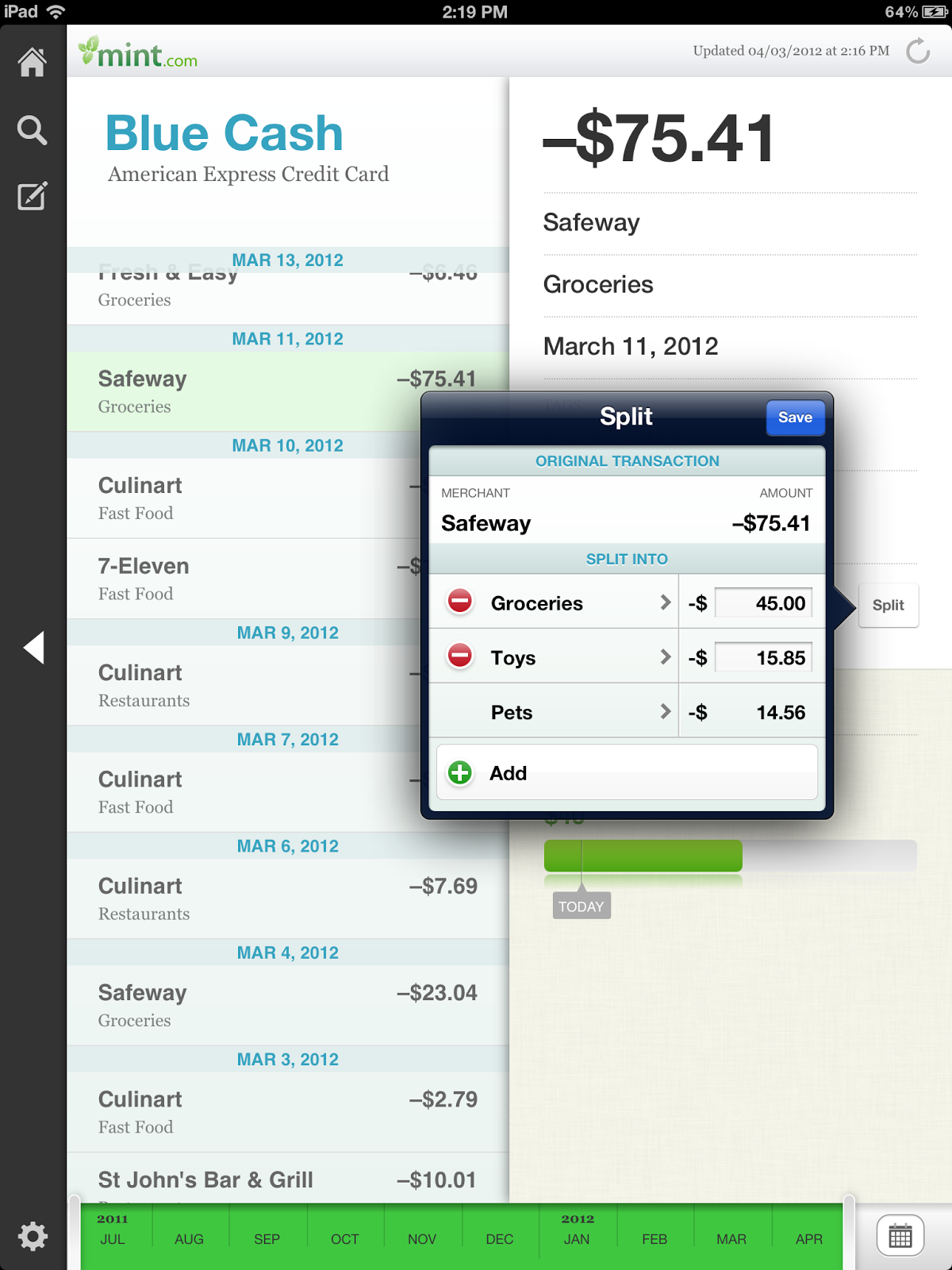
Task: Open the compose/edit transaction icon
Action: [33, 195]
